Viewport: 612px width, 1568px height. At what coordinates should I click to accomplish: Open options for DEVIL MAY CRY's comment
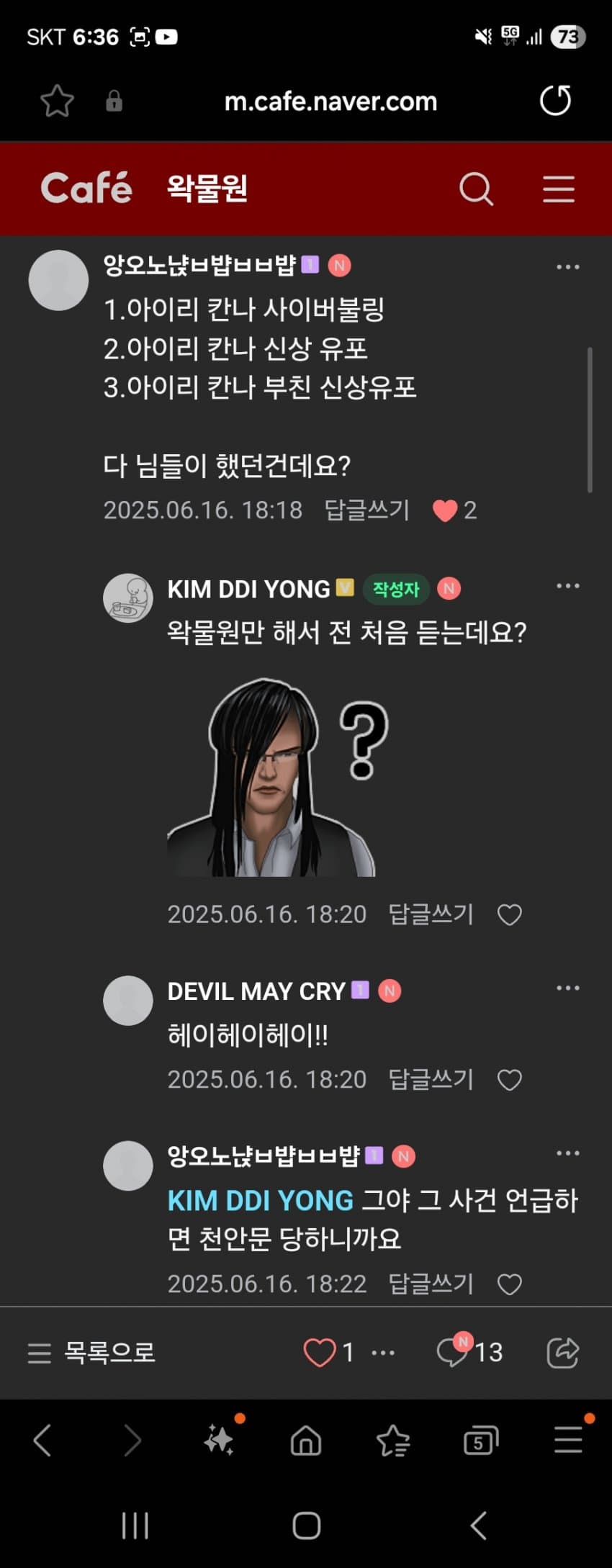[567, 988]
